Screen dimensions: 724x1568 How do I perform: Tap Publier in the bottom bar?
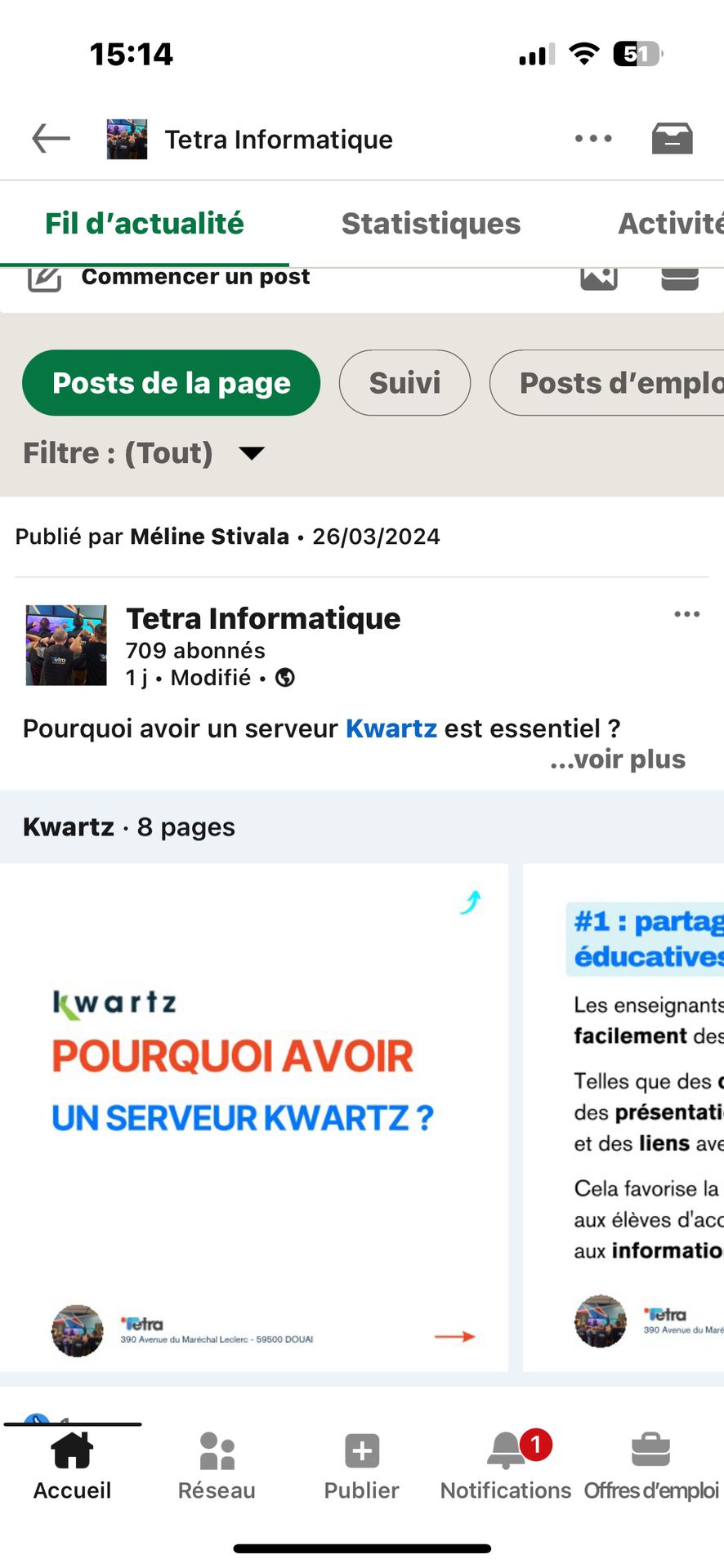pyautogui.click(x=361, y=1468)
